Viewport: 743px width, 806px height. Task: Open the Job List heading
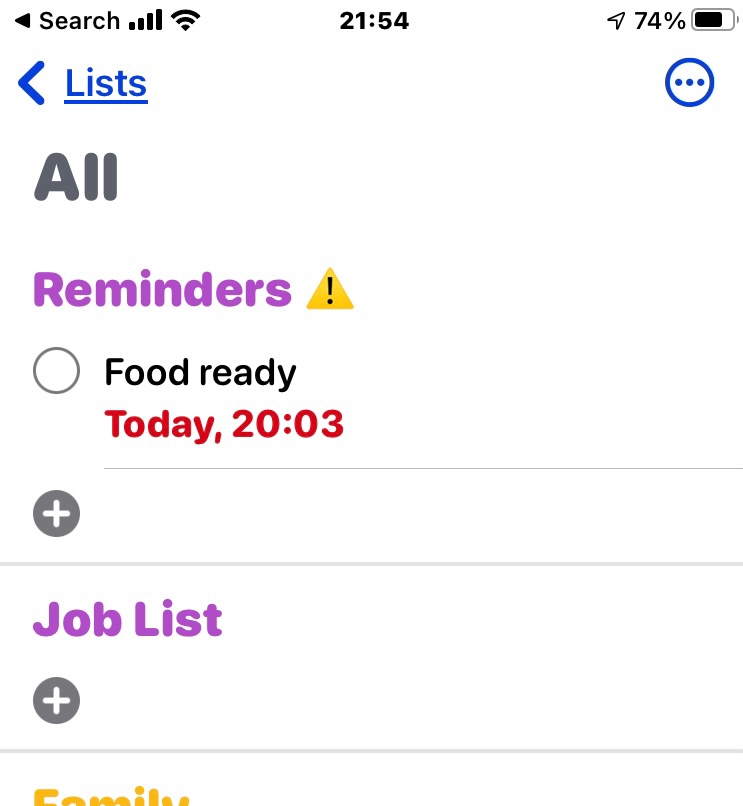[128, 620]
